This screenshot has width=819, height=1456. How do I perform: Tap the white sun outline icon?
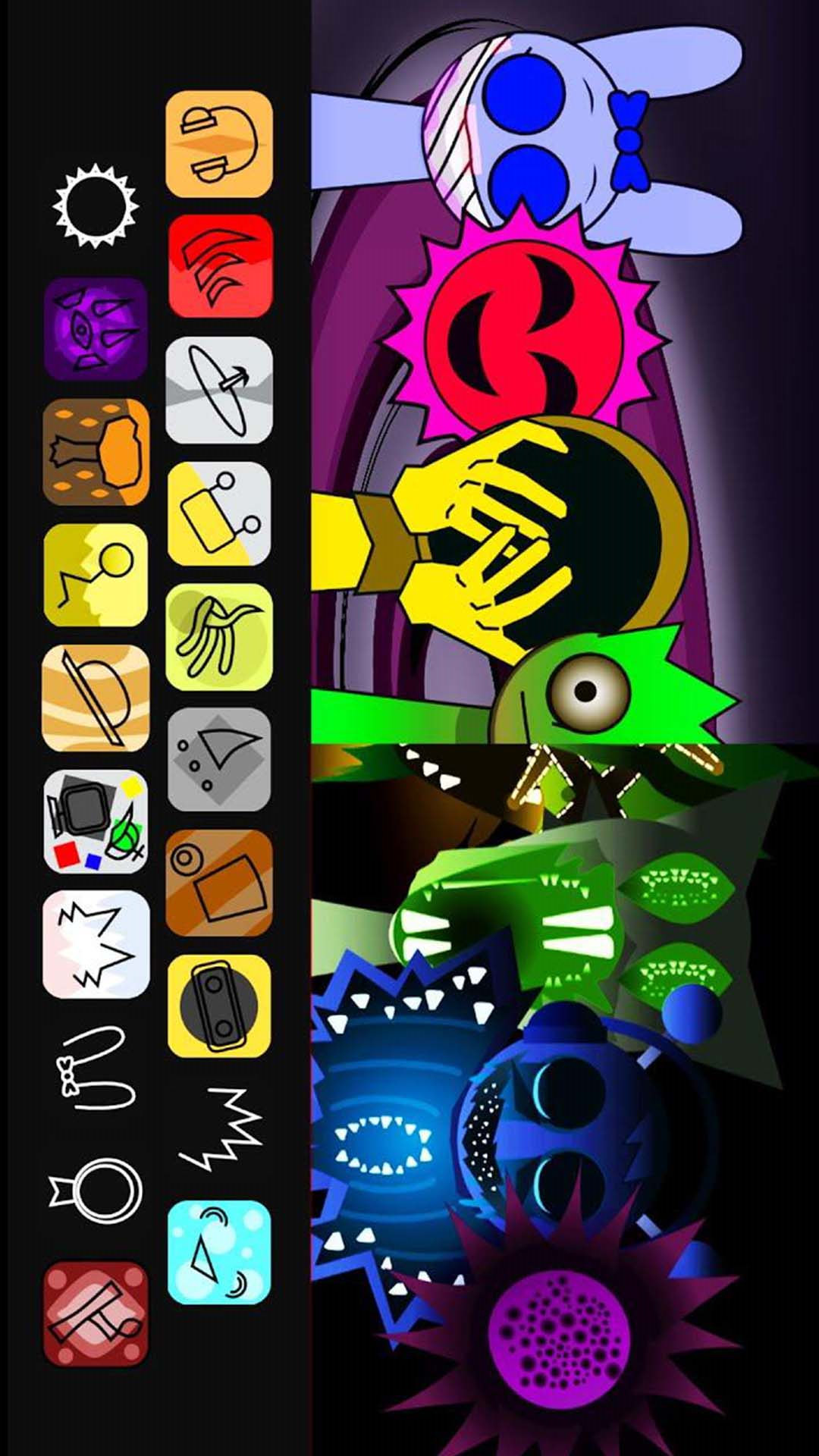point(96,206)
